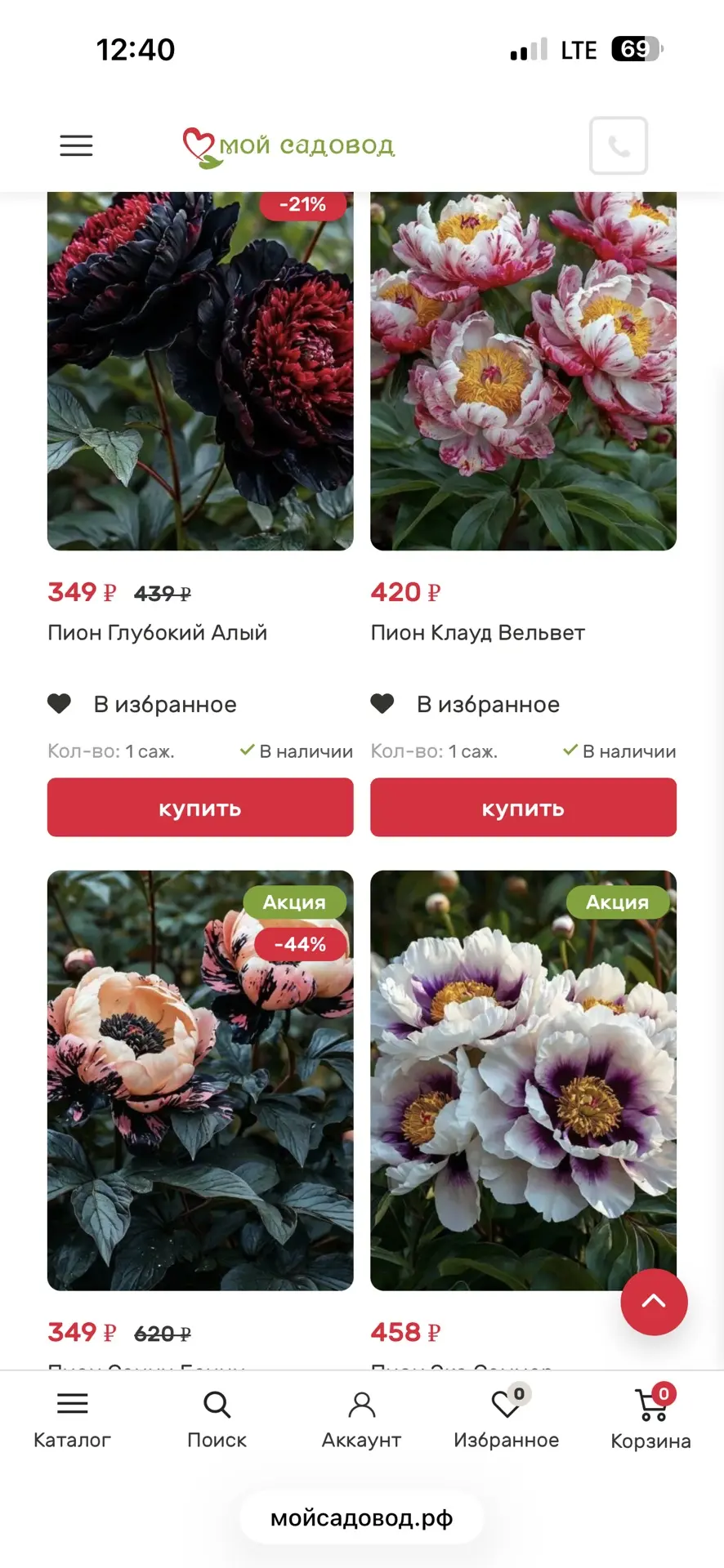The image size is (724, 1568).
Task: Buy Пион Клауд Вельвет
Action: (x=523, y=808)
